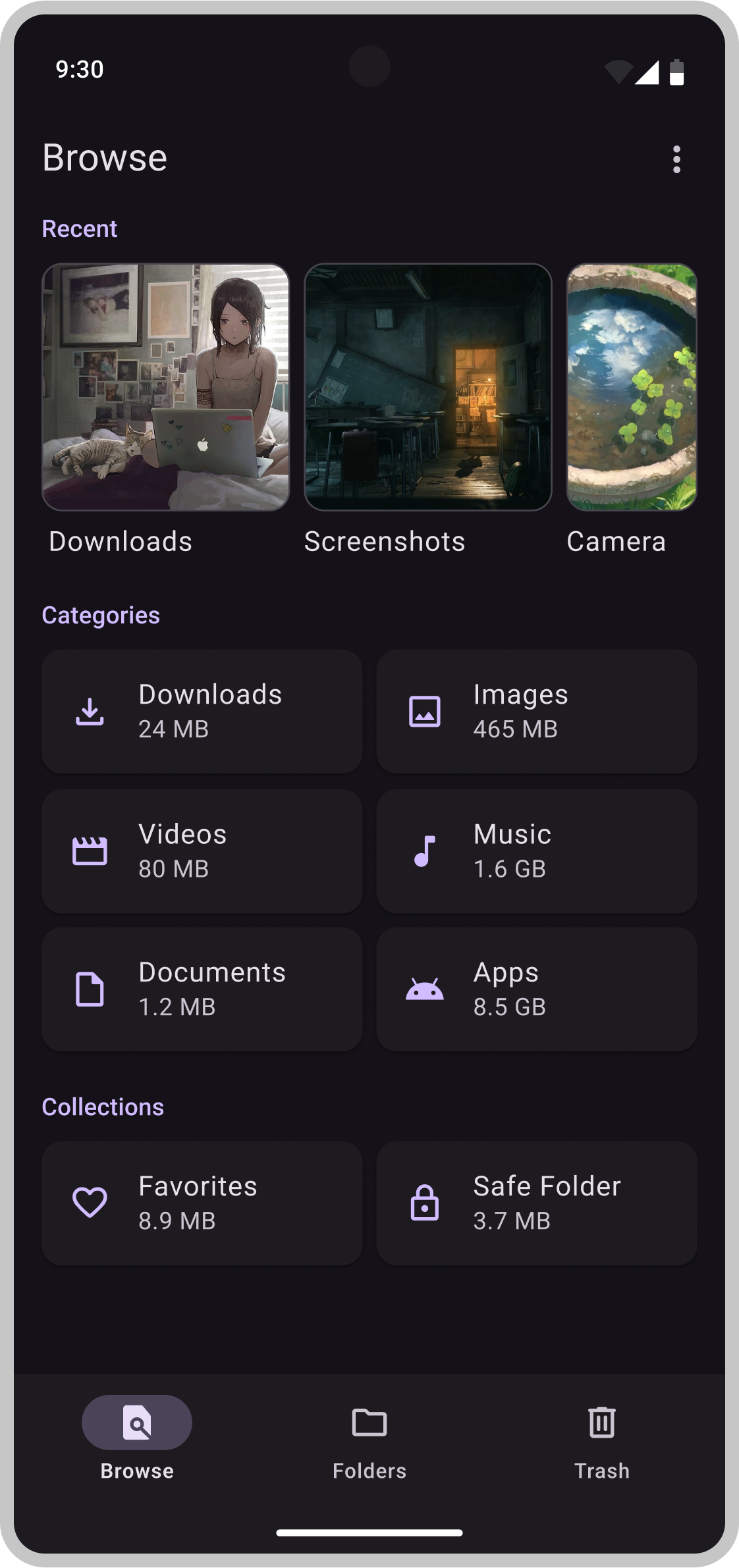Image resolution: width=739 pixels, height=1568 pixels.
Task: Open the recent Screenshots thumbnail
Action: [427, 387]
